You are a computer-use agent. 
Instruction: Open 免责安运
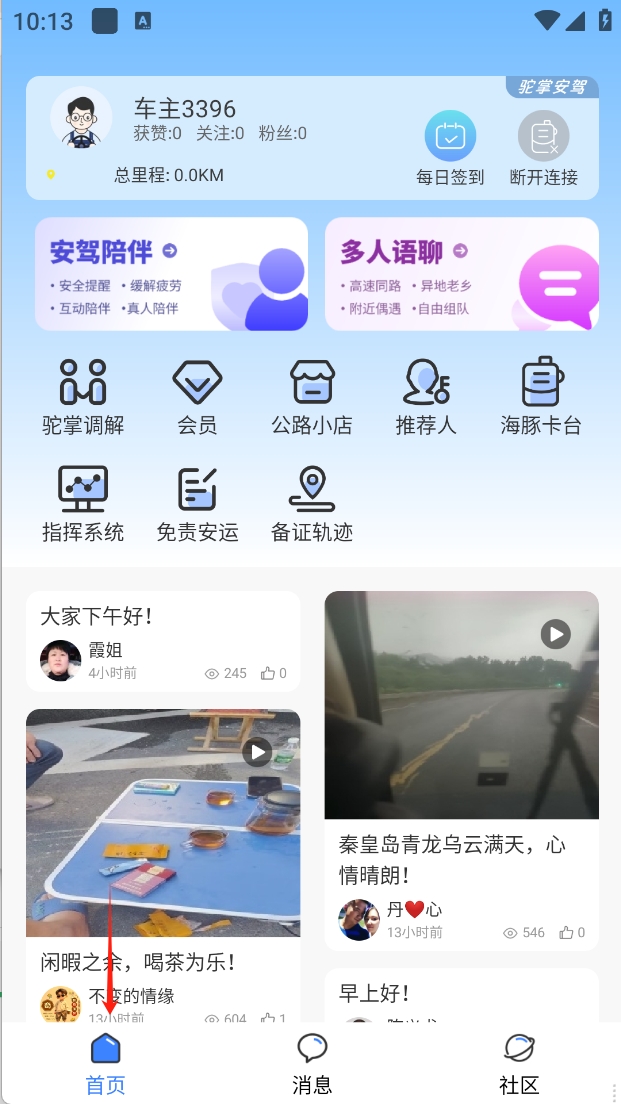tap(197, 504)
